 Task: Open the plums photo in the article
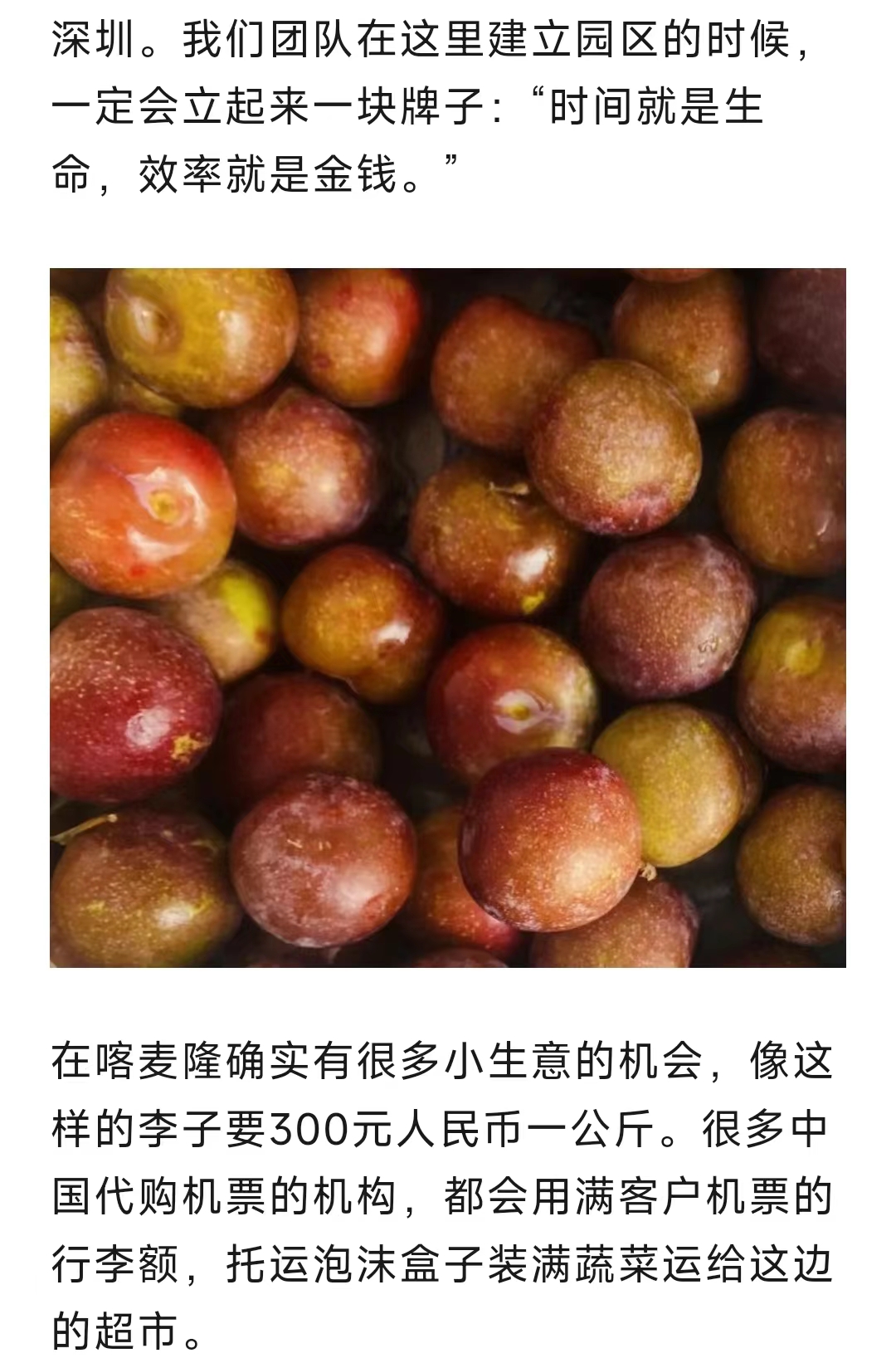[448, 618]
